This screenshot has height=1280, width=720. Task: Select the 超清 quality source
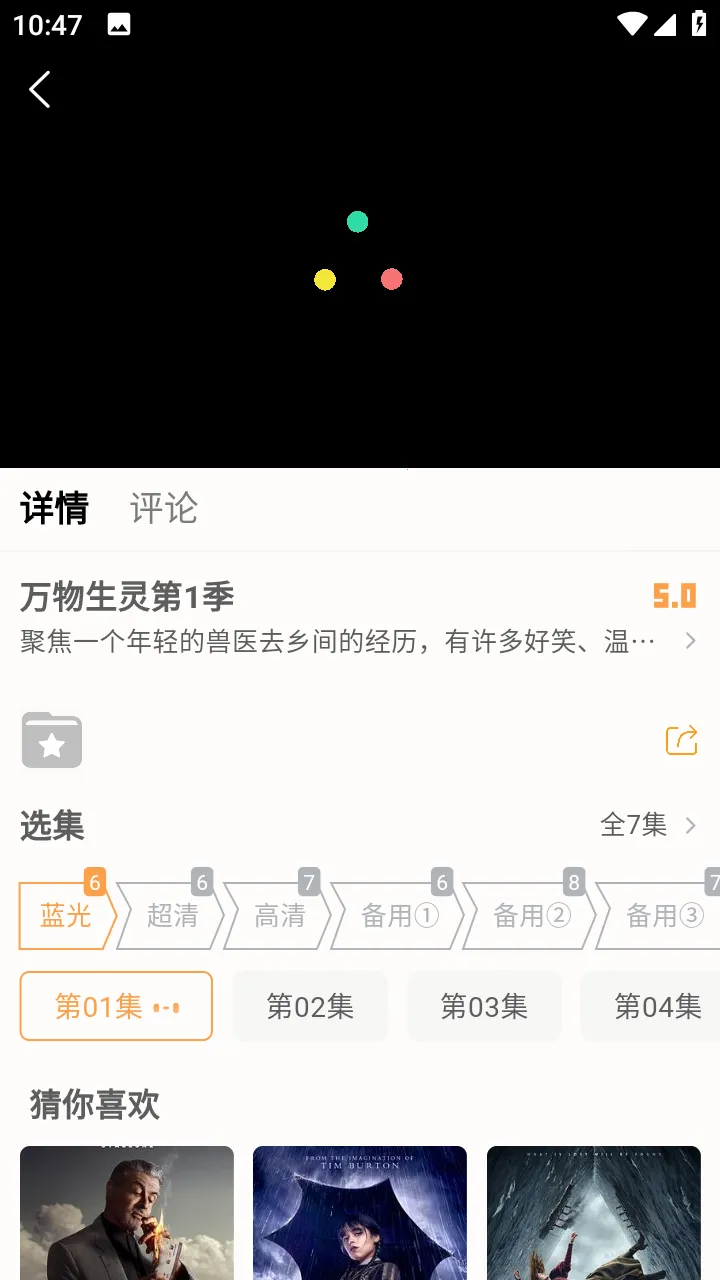click(172, 915)
